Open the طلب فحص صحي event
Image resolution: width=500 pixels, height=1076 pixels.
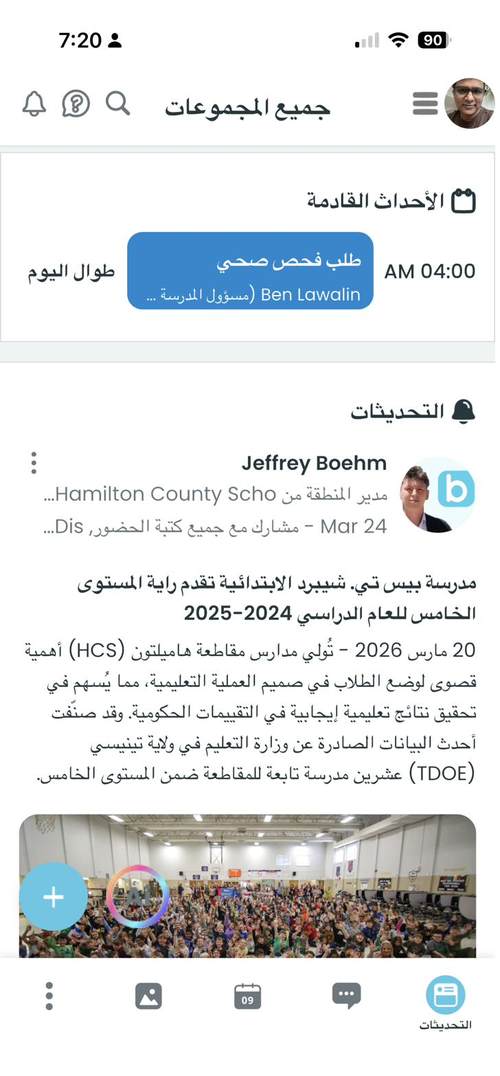point(250,270)
